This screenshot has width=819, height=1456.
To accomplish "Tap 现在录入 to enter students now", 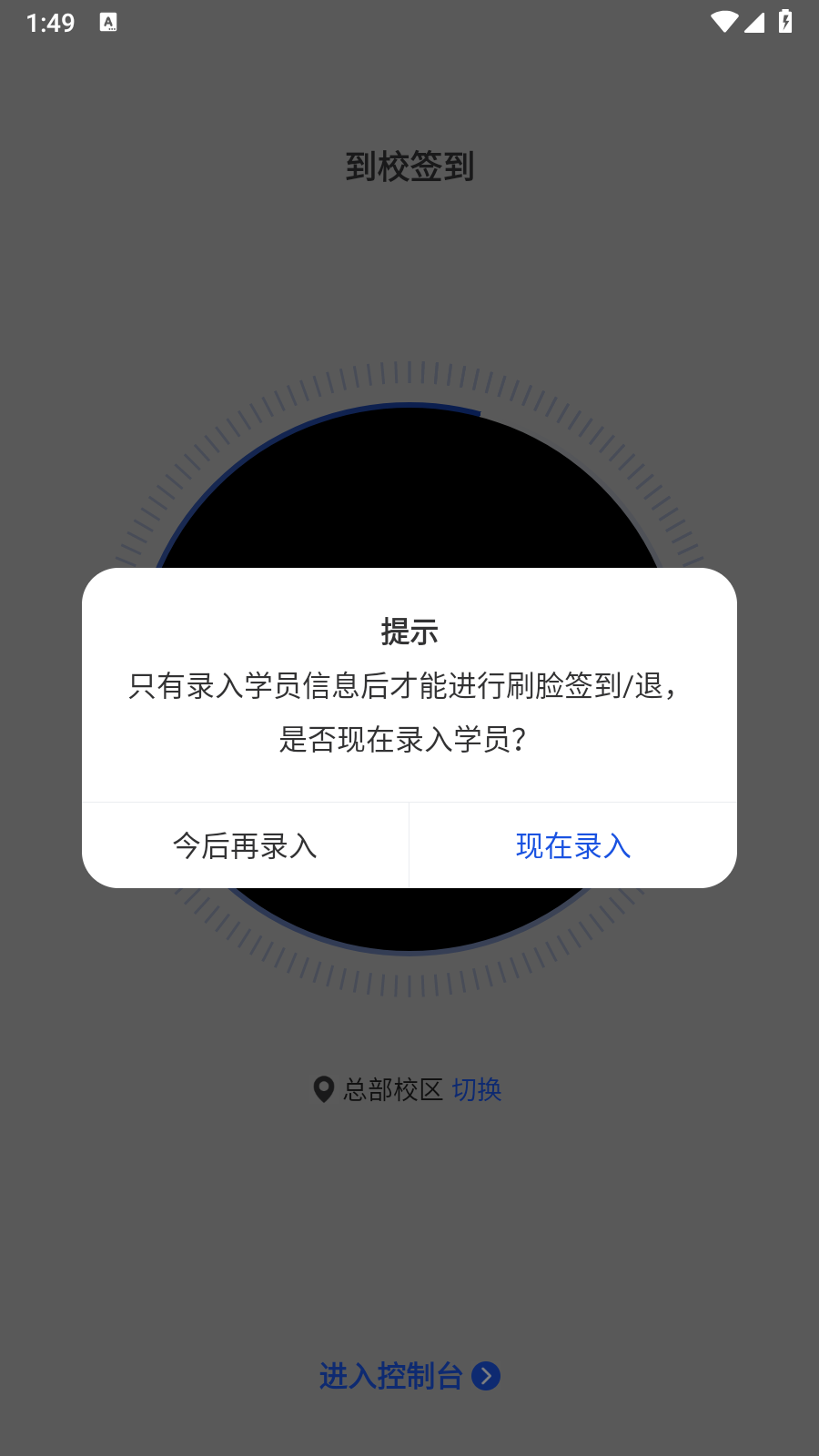I will click(x=573, y=845).
